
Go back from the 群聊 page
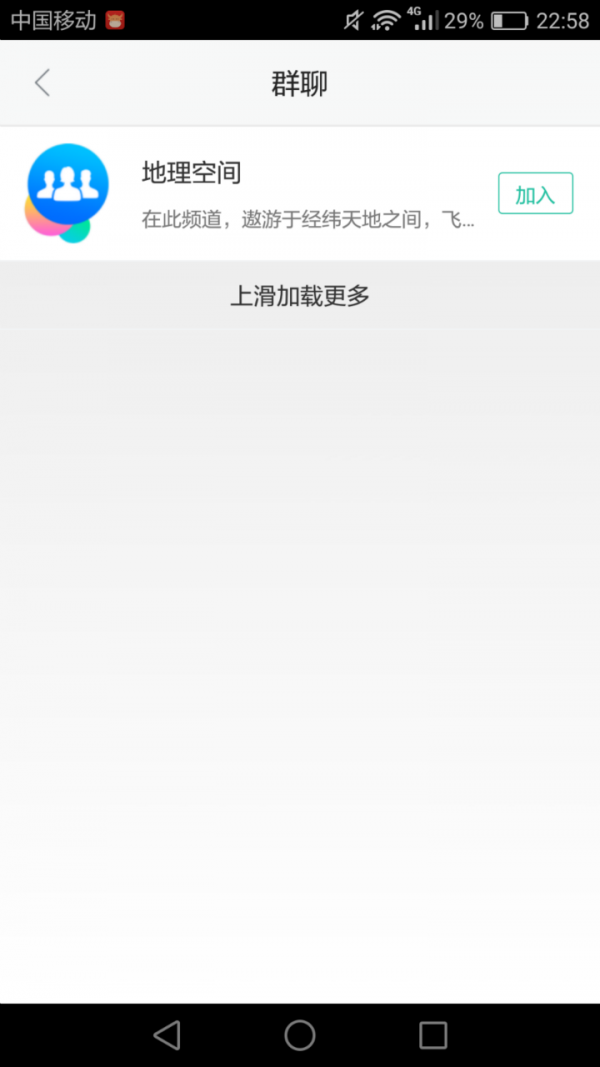click(x=42, y=83)
